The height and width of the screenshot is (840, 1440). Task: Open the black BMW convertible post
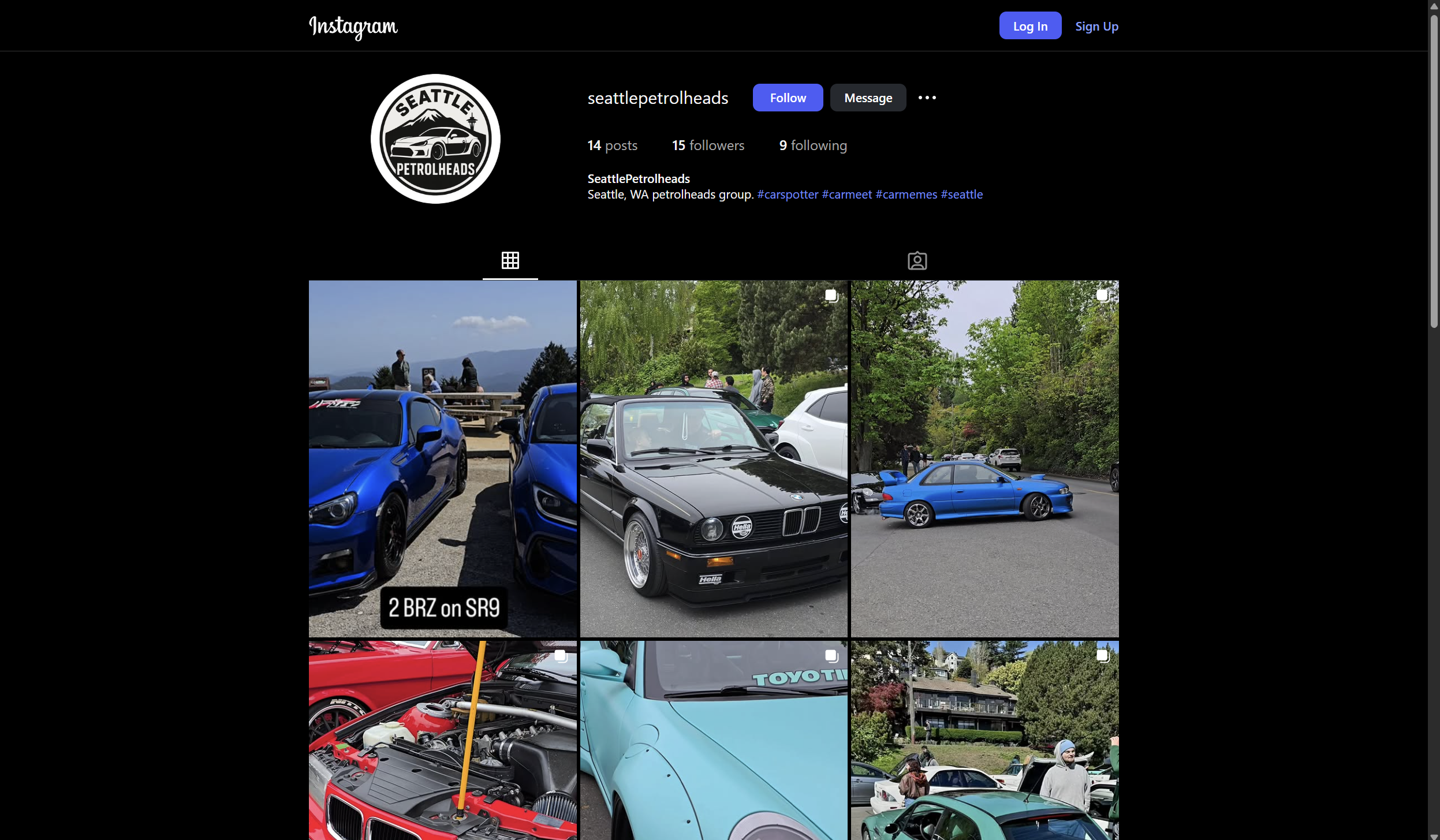pyautogui.click(x=713, y=458)
